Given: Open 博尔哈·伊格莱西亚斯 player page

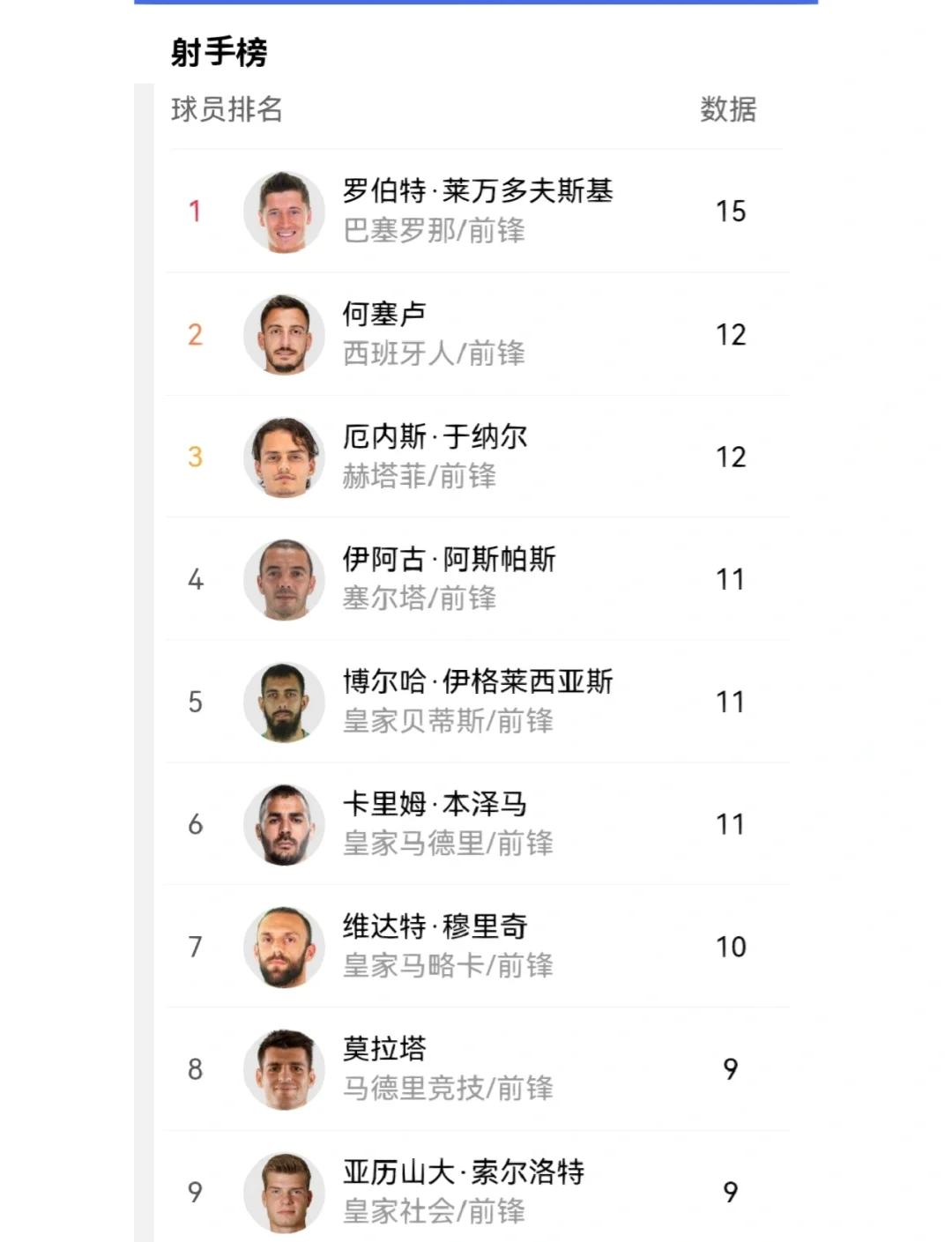Looking at the screenshot, I should [x=479, y=680].
